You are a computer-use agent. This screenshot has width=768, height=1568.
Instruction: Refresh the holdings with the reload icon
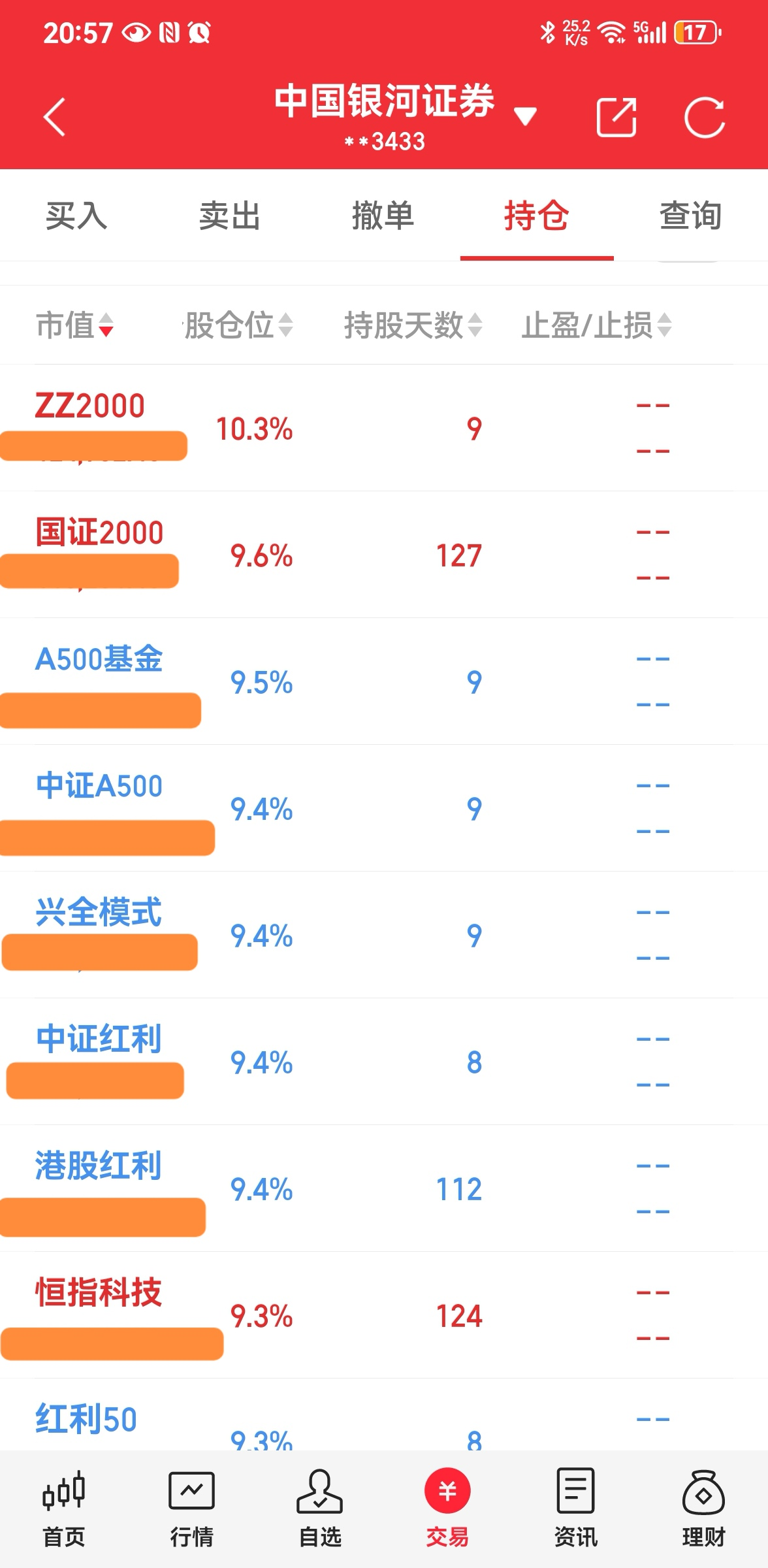pos(704,118)
